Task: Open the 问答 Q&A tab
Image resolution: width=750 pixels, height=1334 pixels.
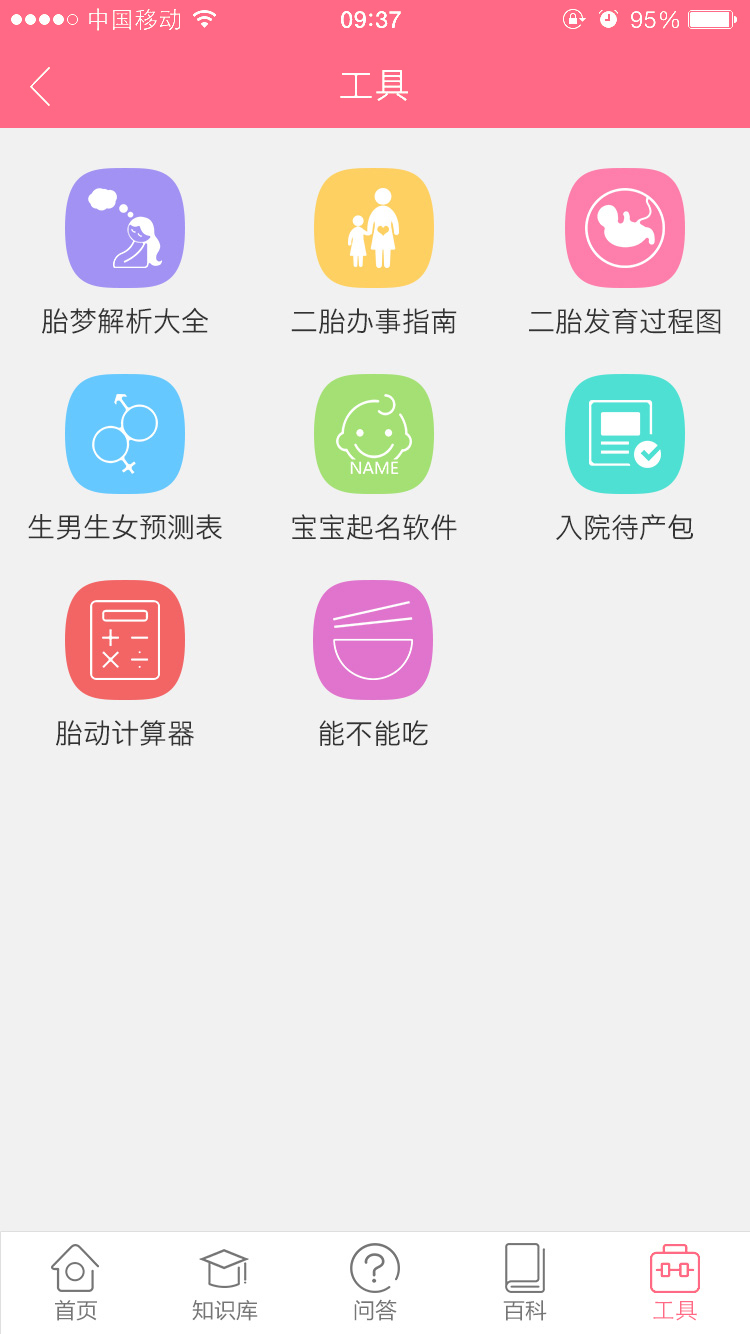Action: [x=374, y=1283]
